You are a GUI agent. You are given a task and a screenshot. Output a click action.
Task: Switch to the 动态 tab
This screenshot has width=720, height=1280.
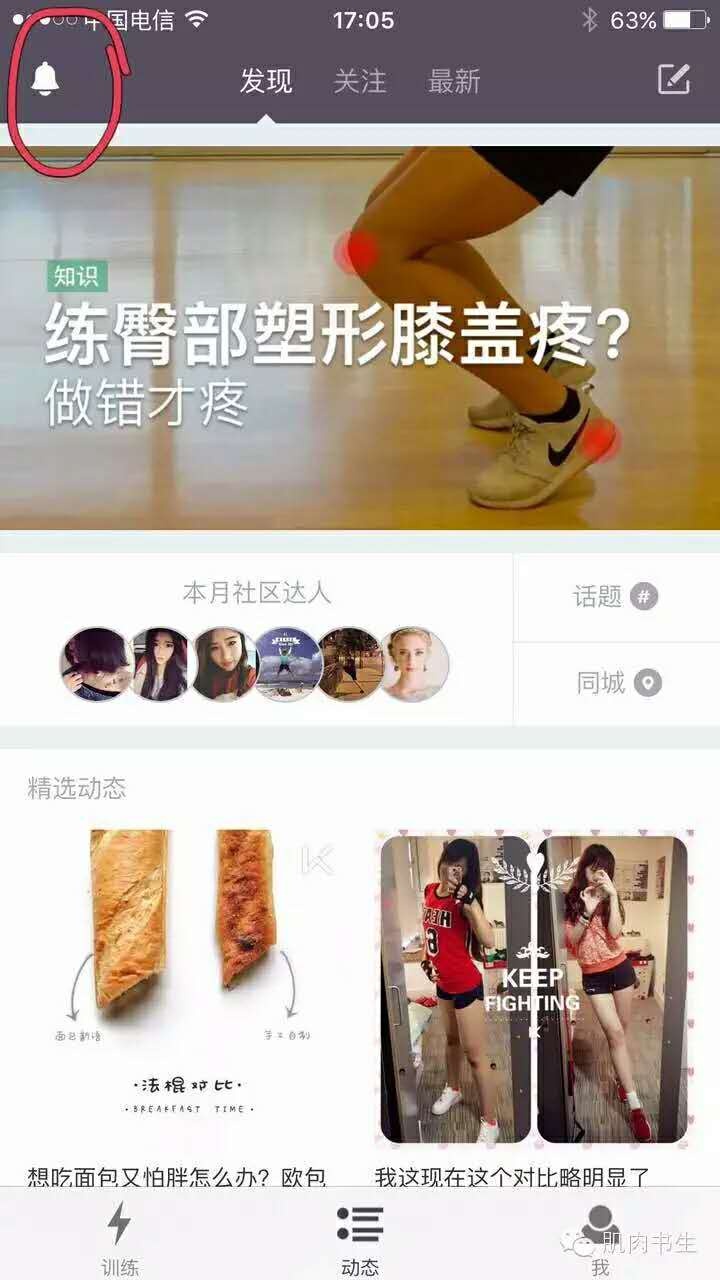pos(360,1236)
